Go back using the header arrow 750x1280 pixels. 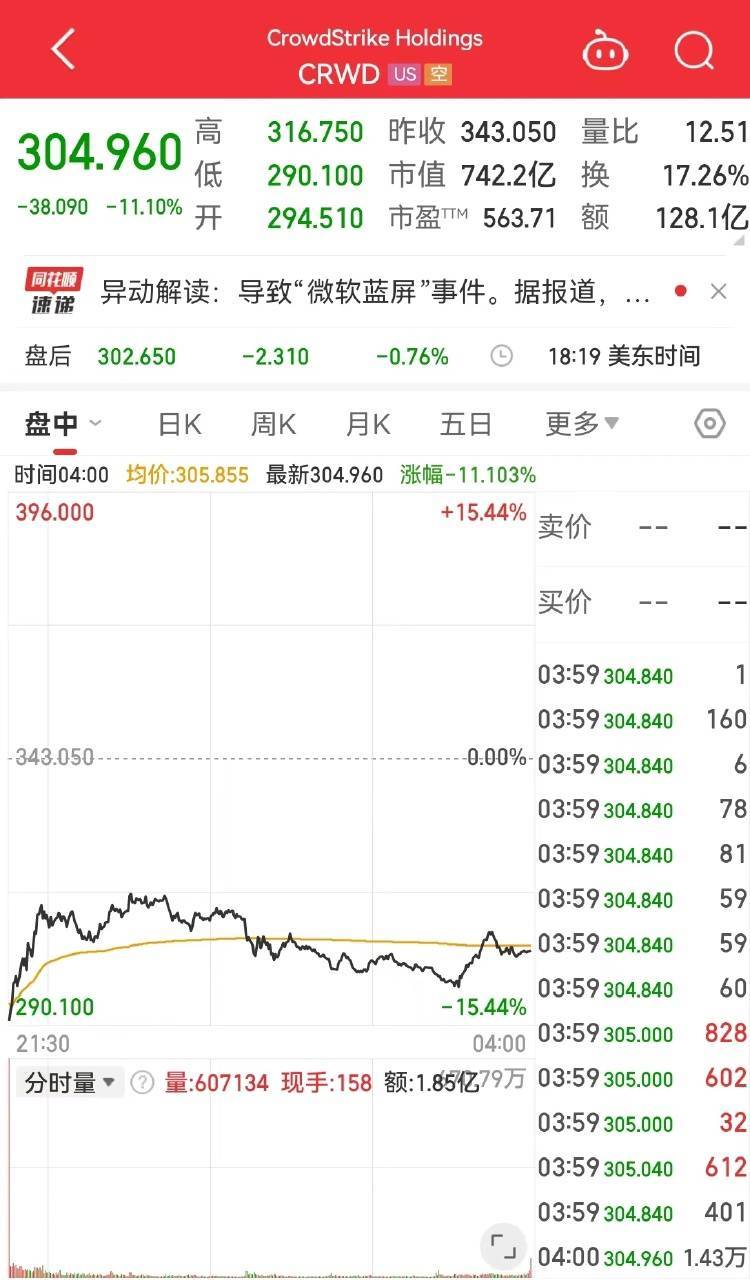pos(63,49)
